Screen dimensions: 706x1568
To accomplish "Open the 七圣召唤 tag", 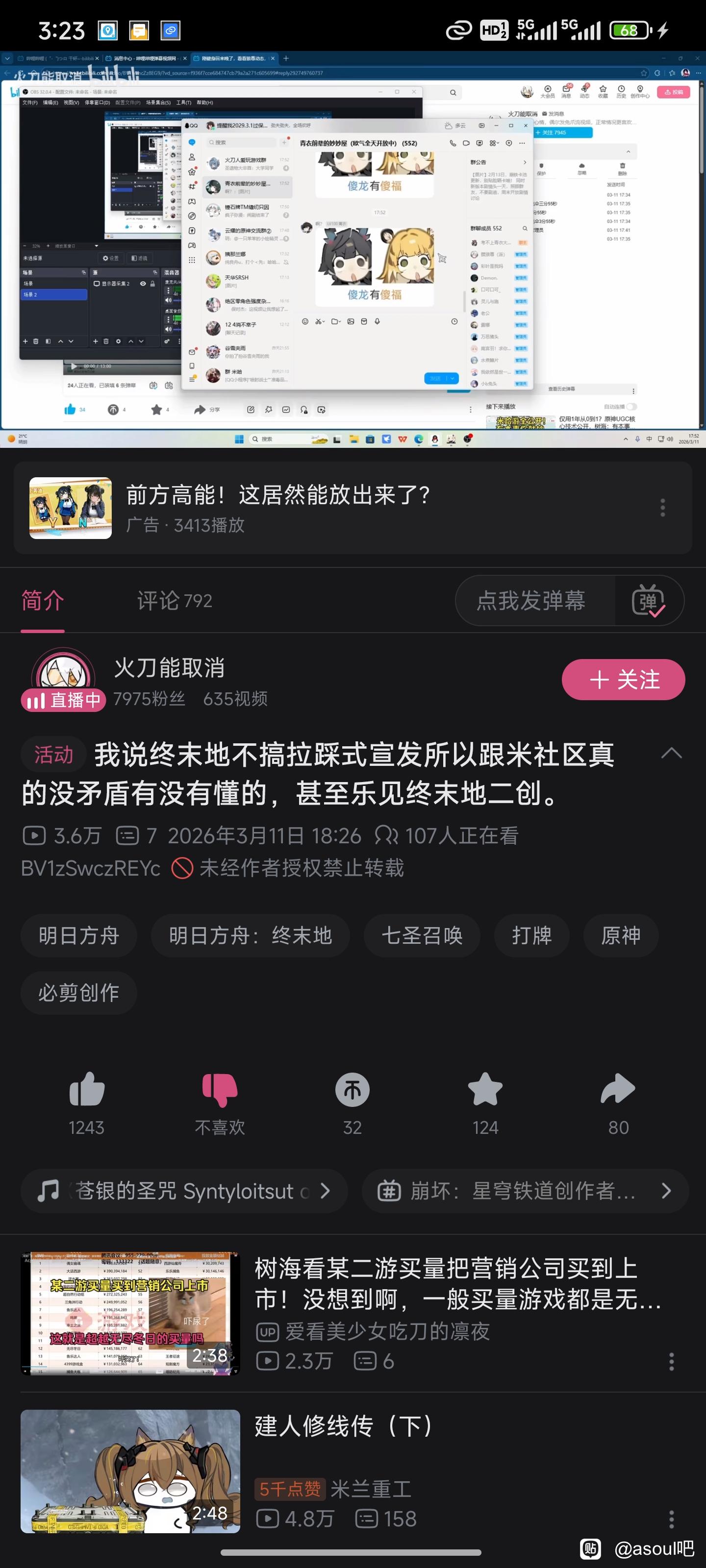I will [x=422, y=935].
